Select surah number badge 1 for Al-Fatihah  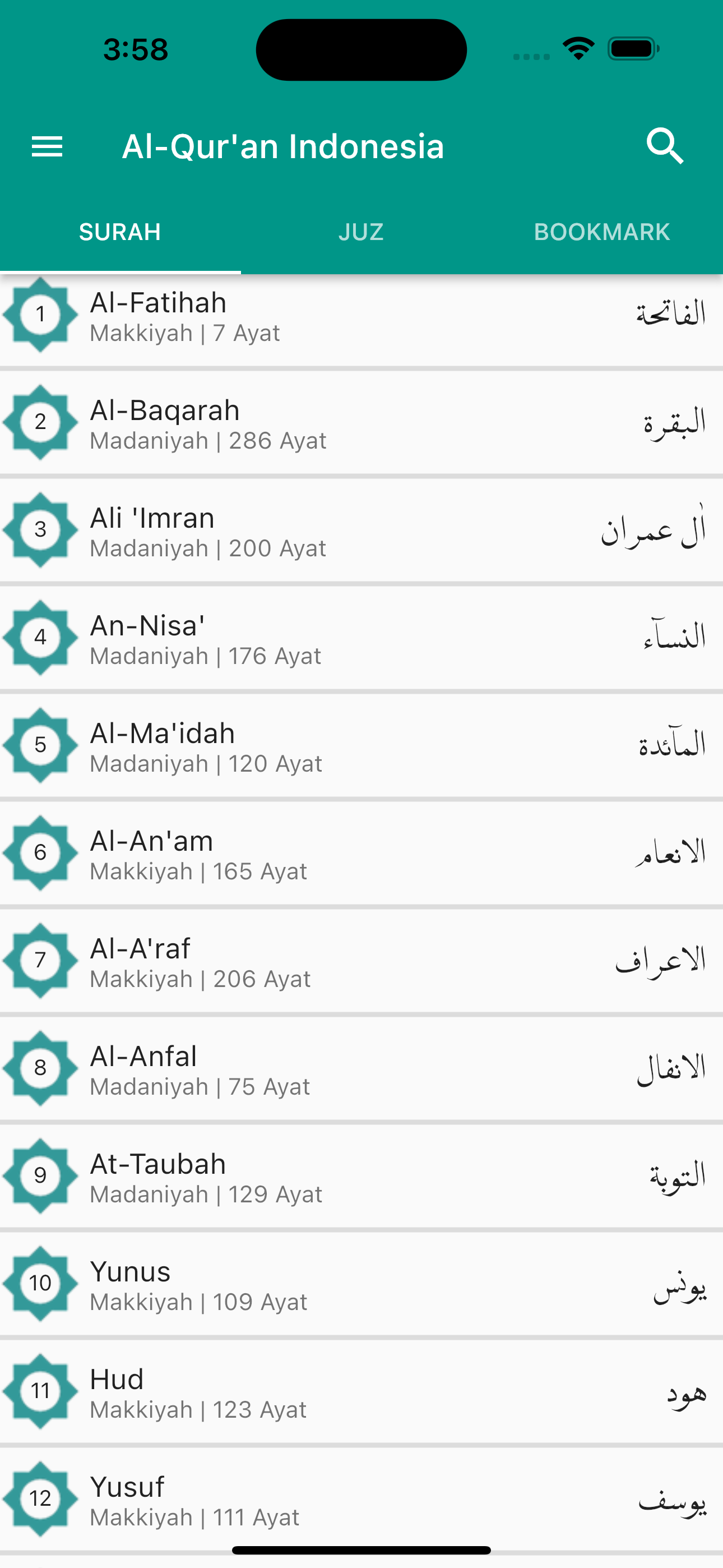(40, 315)
